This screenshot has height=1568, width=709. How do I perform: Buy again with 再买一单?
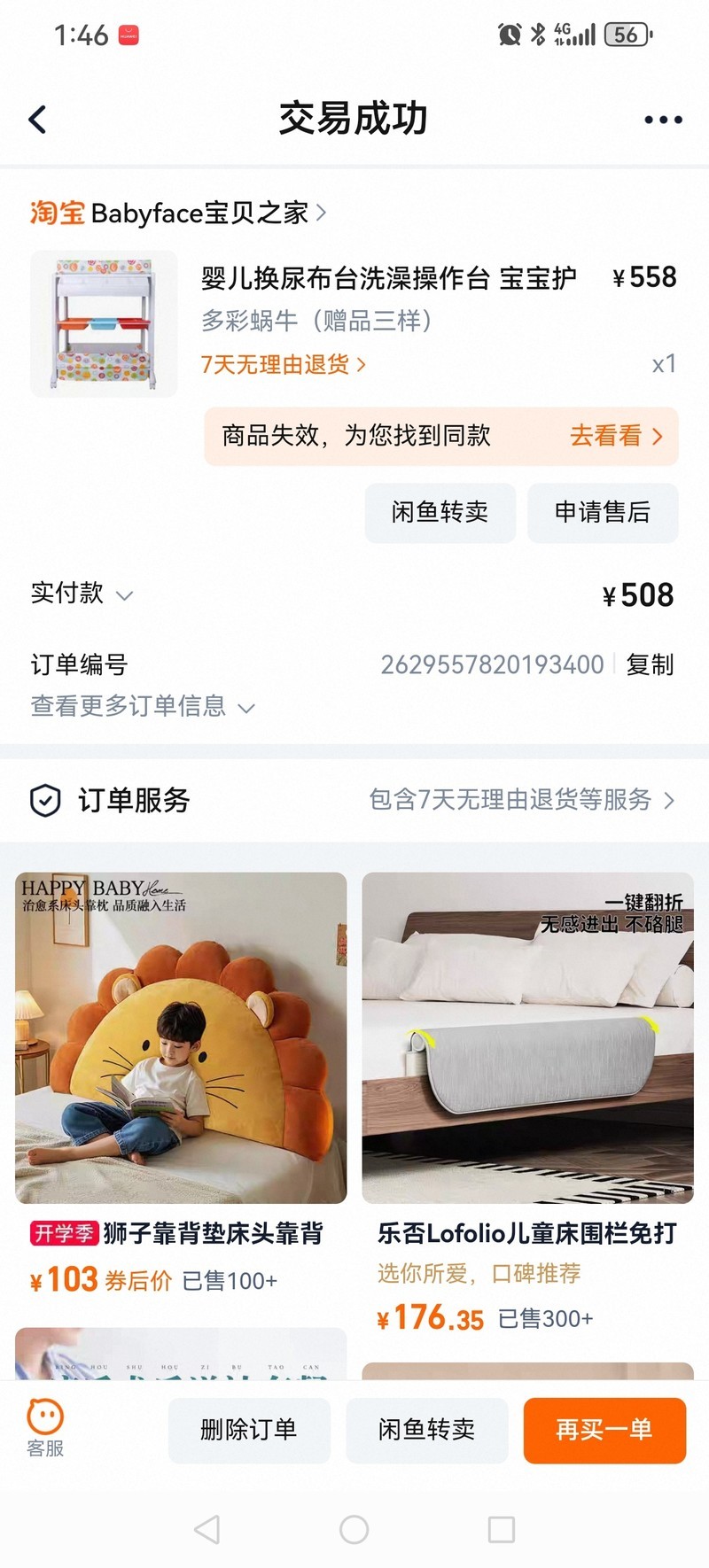pyautogui.click(x=604, y=1430)
